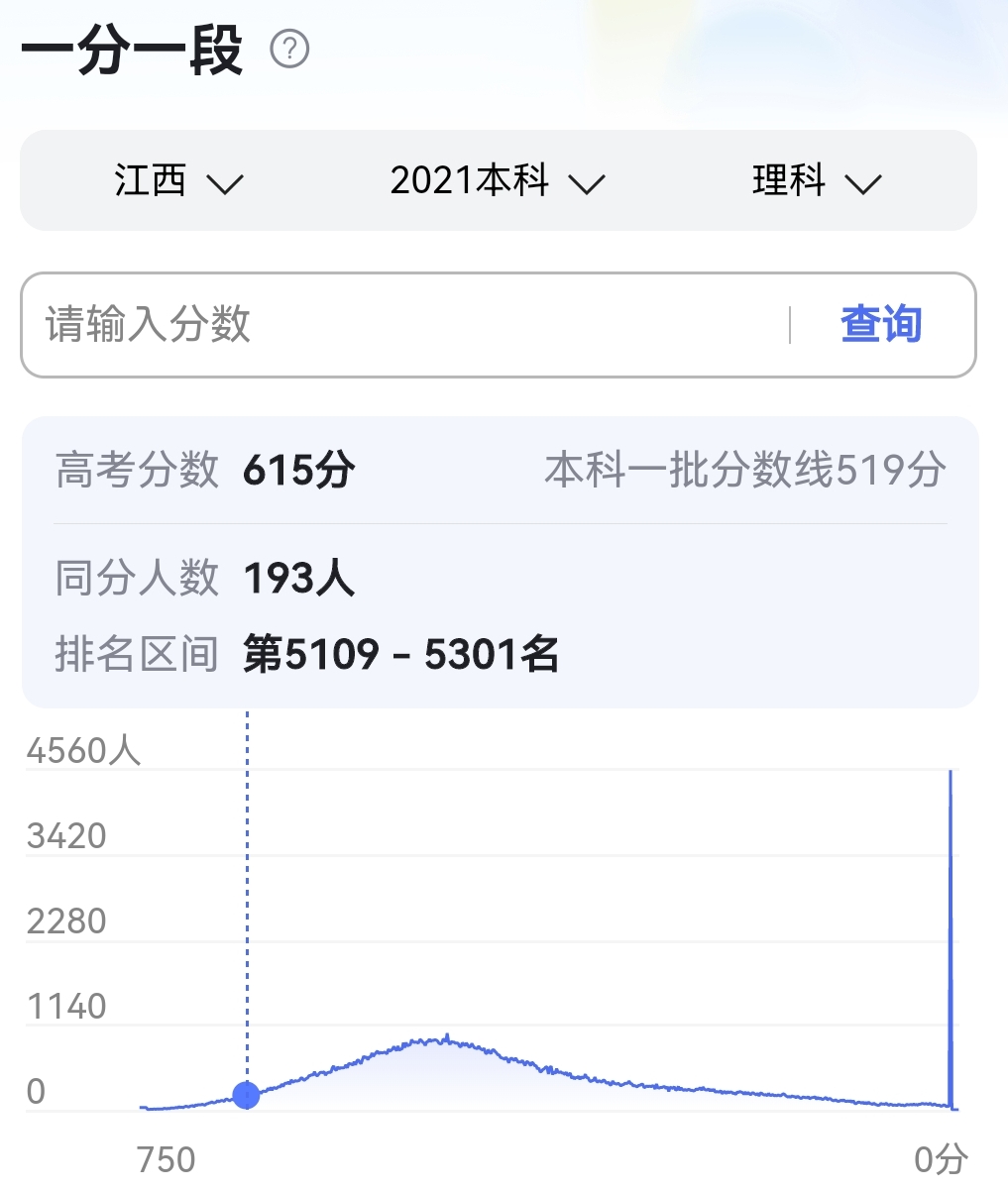Screen dimensions: 1008x1191
Task: Click the 本科一批分数线519分 cutoff text
Action: point(743,471)
